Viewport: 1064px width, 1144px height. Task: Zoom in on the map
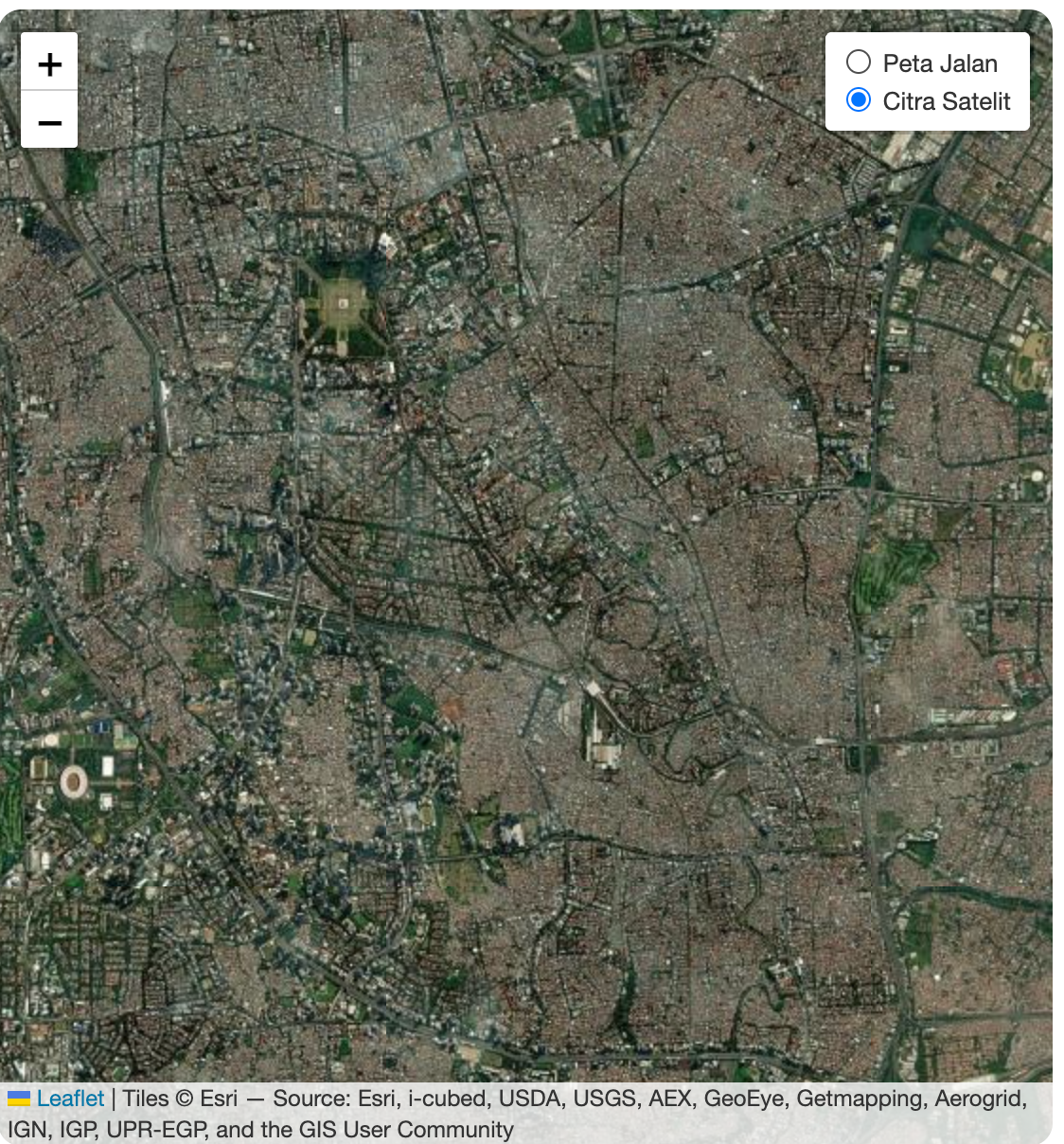click(x=49, y=63)
